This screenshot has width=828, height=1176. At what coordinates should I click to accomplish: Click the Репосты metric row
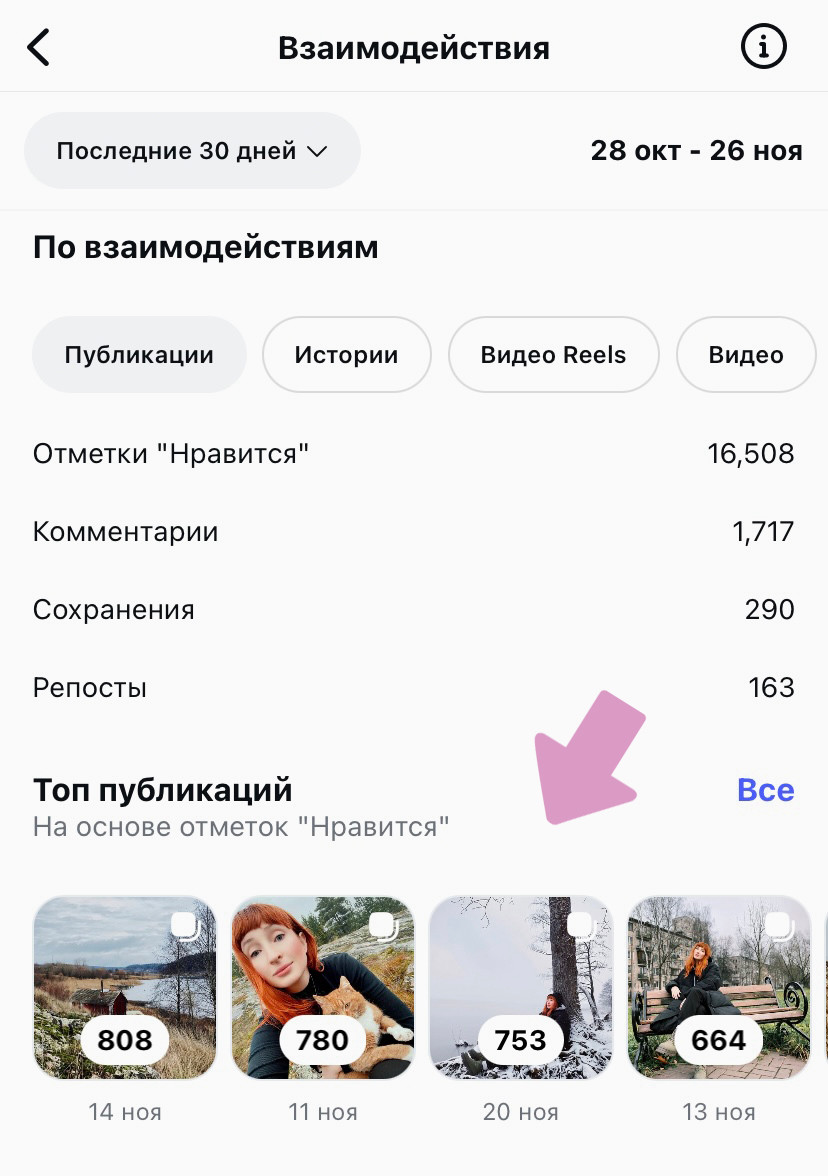[x=414, y=687]
